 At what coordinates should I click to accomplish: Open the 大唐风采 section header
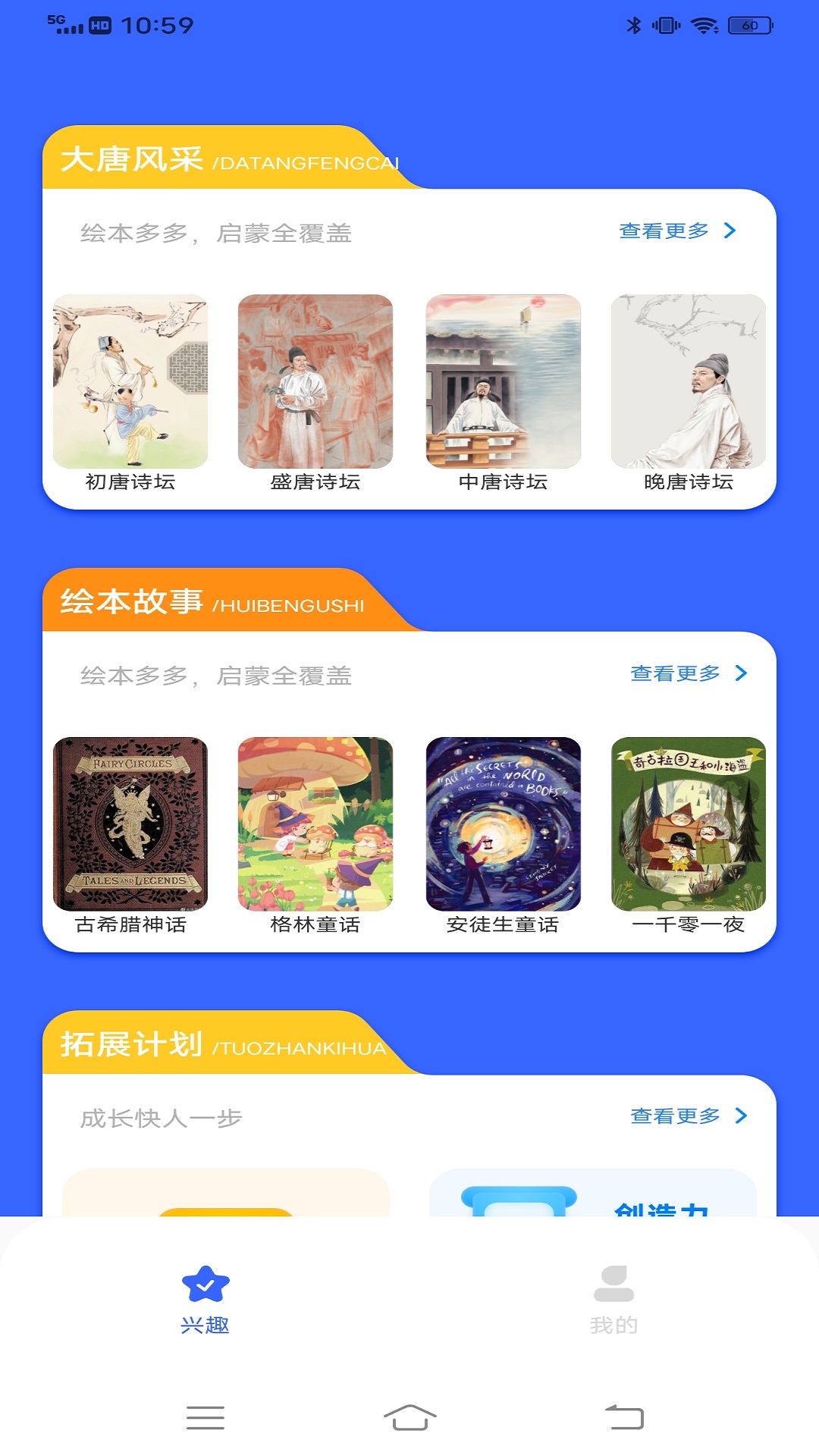(138, 160)
